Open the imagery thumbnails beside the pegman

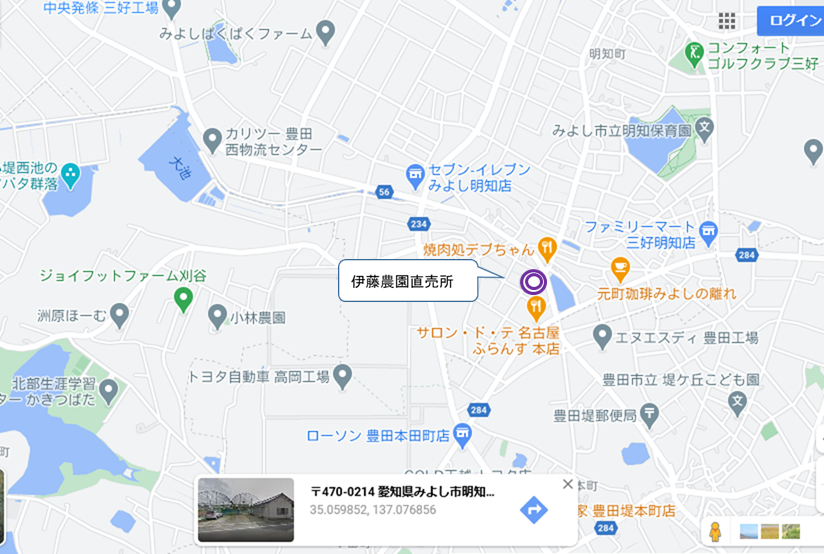coord(770,531)
